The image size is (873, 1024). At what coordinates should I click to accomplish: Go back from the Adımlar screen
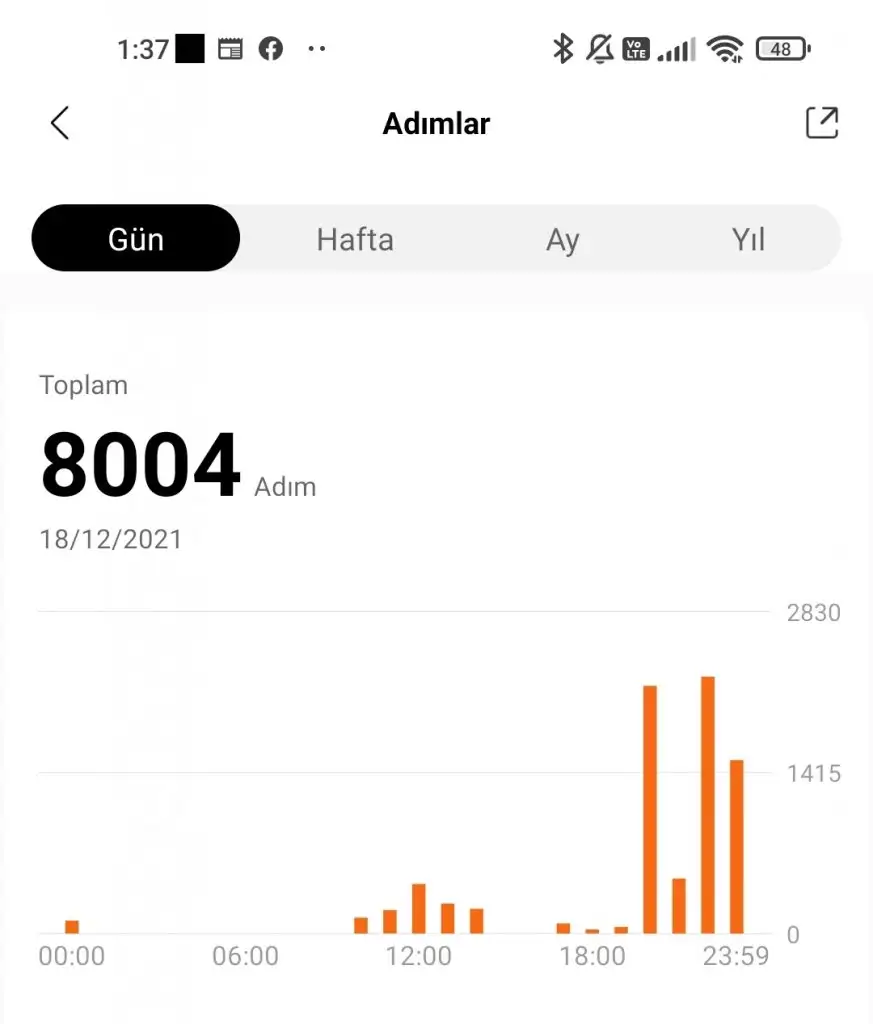pyautogui.click(x=60, y=123)
